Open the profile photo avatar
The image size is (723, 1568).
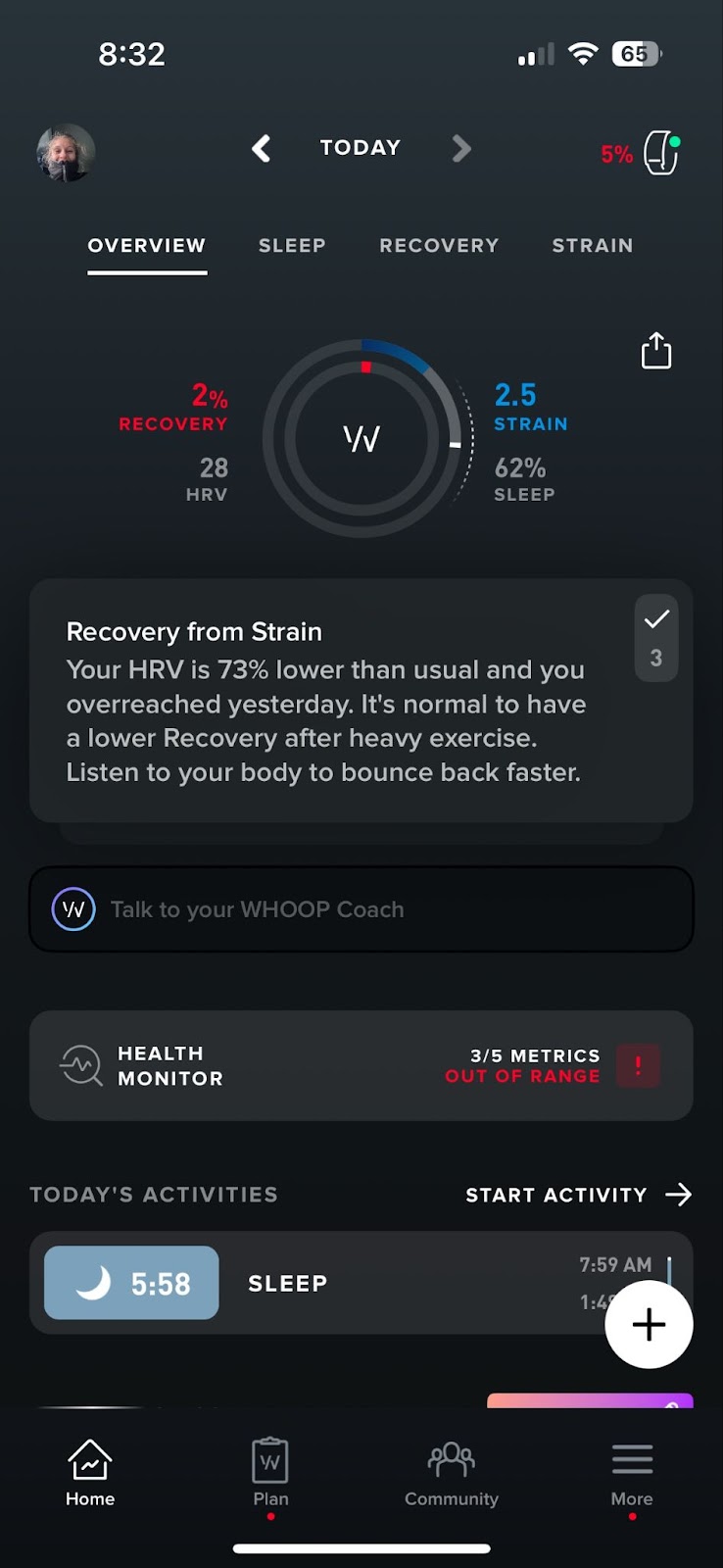[x=66, y=153]
